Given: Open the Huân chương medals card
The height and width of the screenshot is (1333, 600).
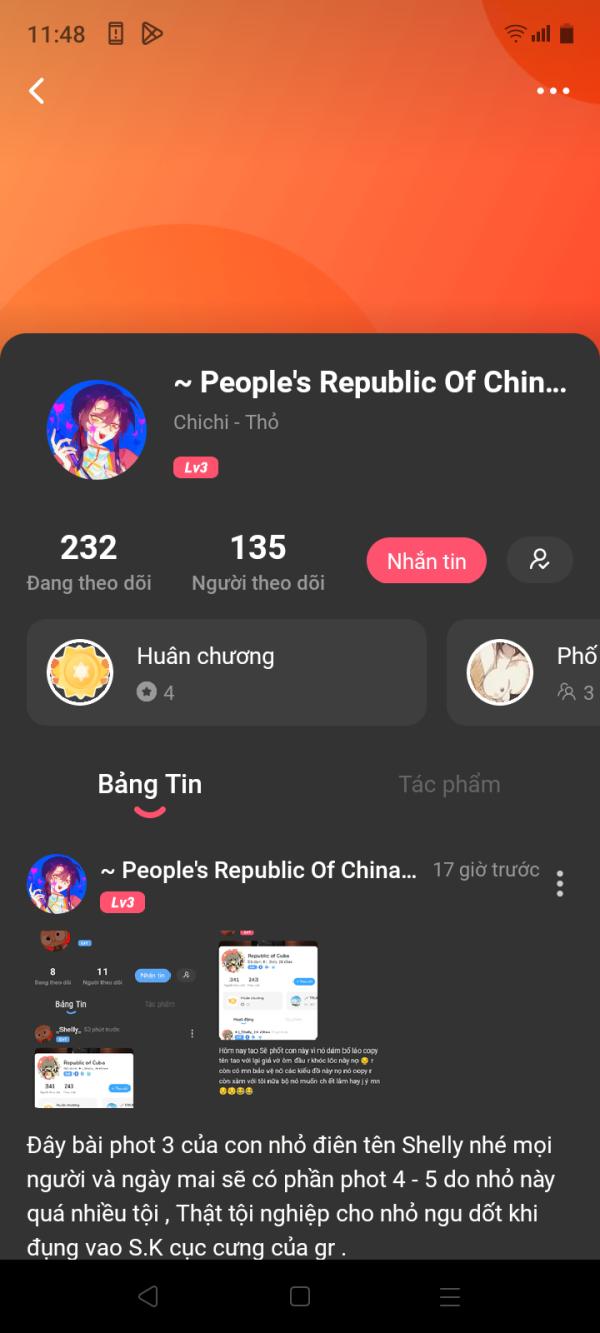Looking at the screenshot, I should [x=227, y=672].
